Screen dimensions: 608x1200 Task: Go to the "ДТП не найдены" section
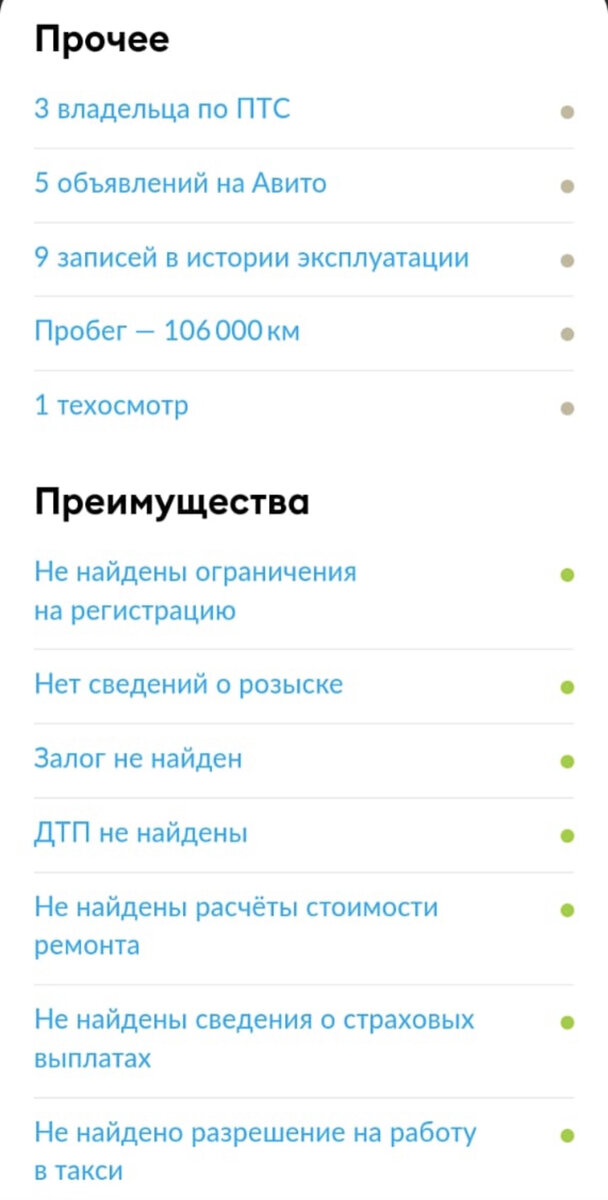141,833
